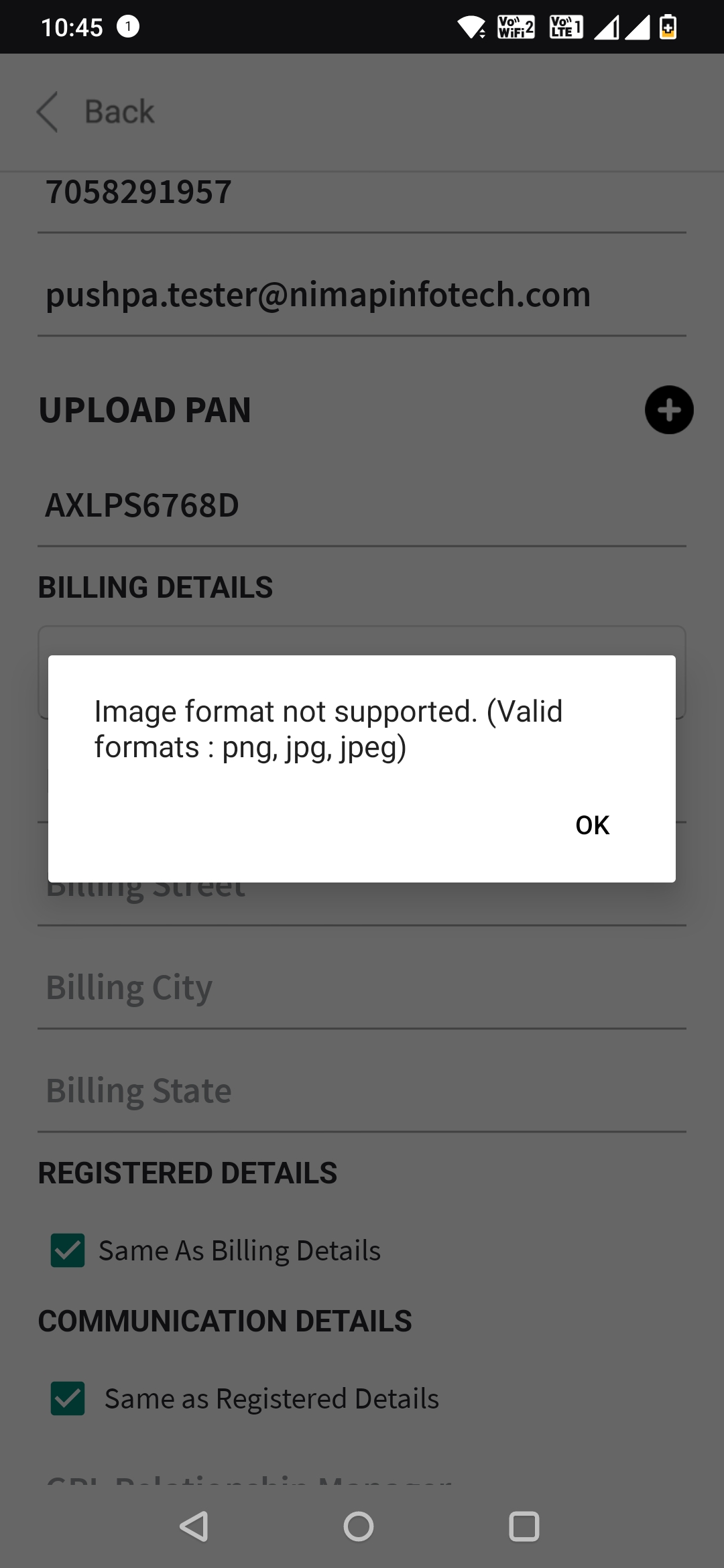The image size is (724, 1568).
Task: Enter text in Billing State field
Action: (362, 1091)
